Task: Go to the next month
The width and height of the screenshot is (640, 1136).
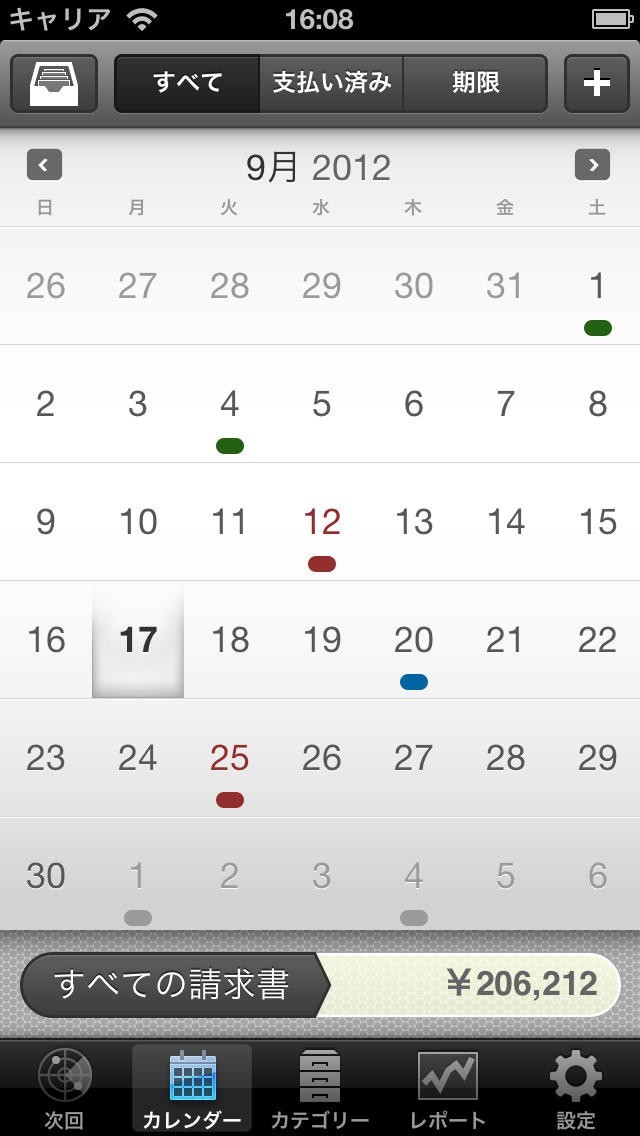Action: coord(592,165)
